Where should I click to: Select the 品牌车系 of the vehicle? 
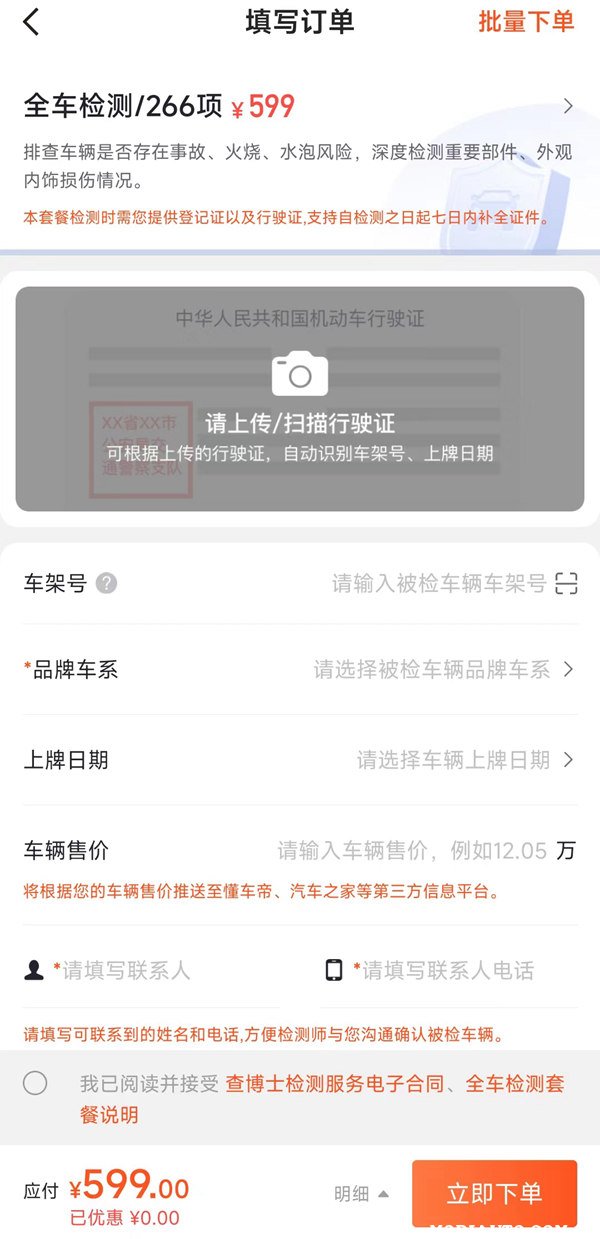point(440,670)
